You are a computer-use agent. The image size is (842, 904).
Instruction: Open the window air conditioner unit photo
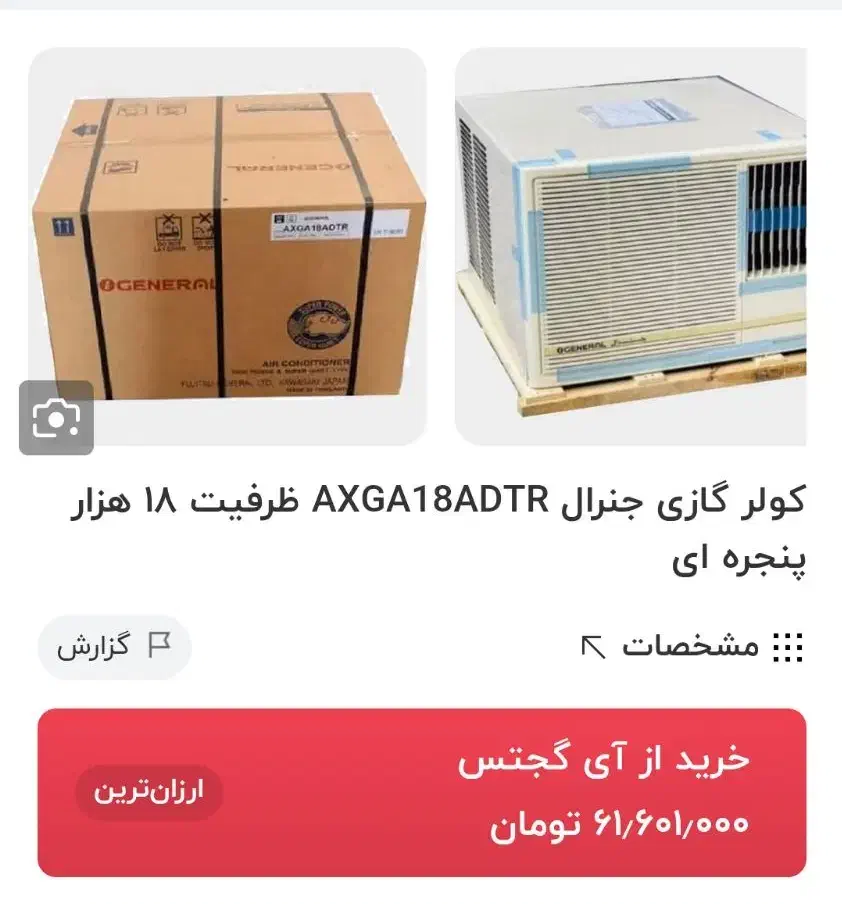pyautogui.click(x=632, y=245)
